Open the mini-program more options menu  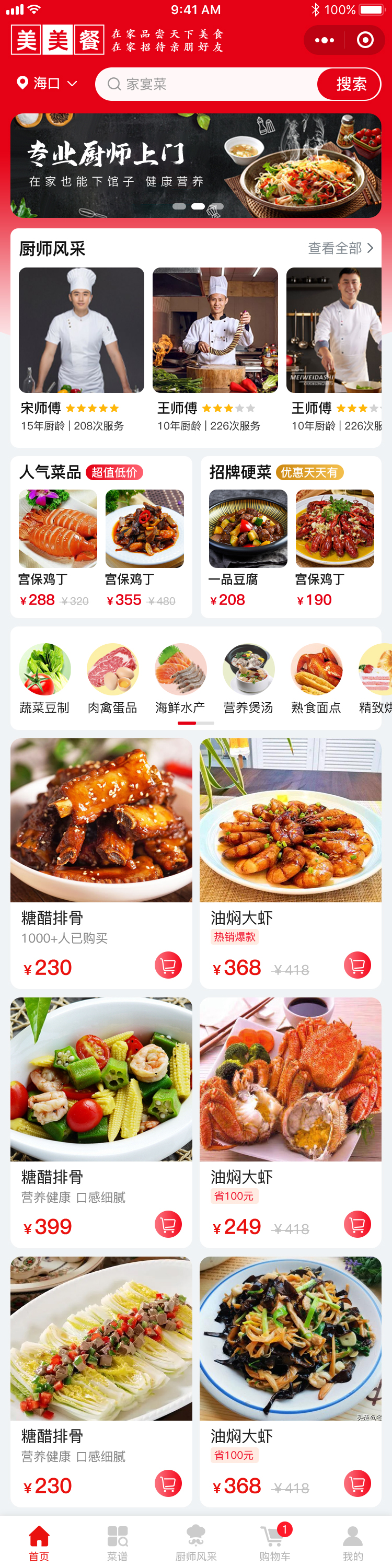325,40
